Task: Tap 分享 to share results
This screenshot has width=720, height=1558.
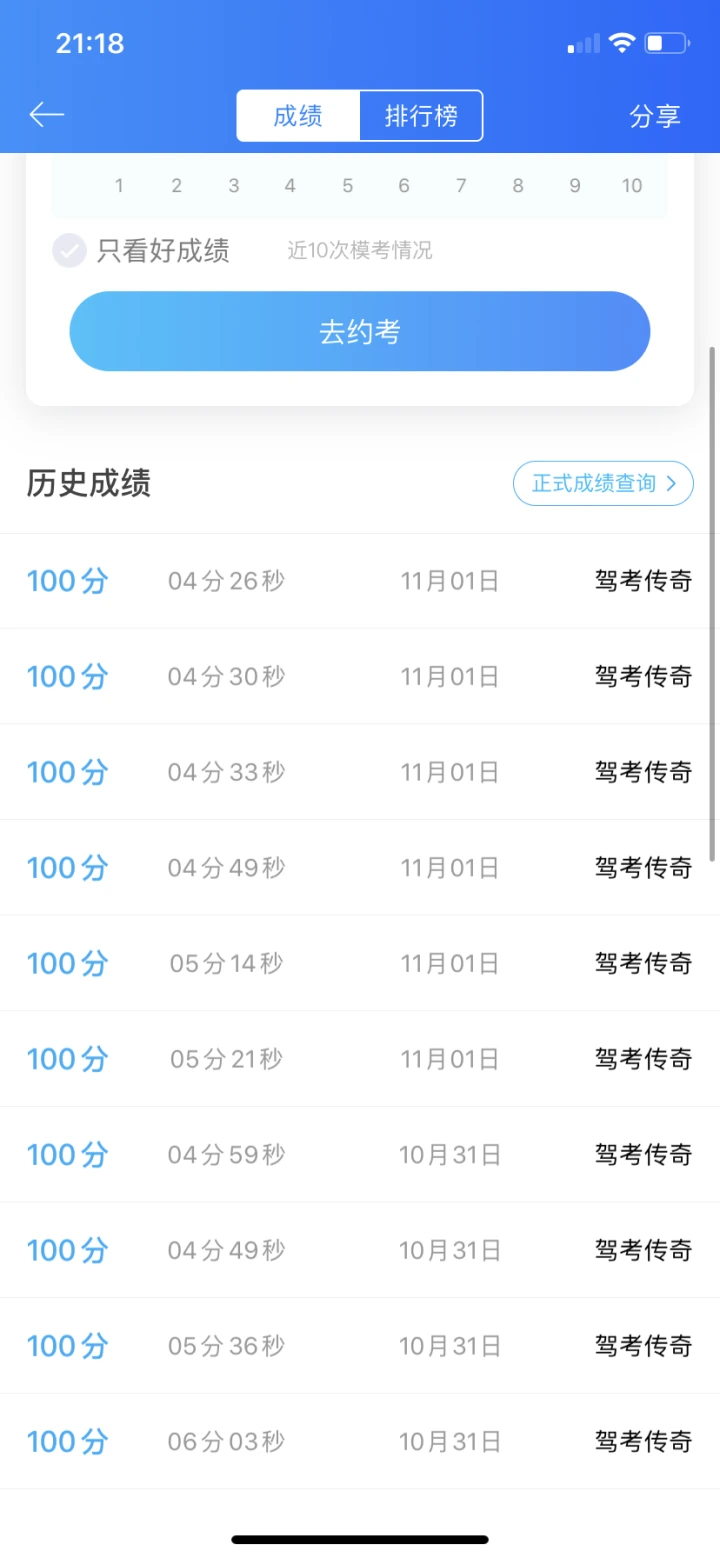Action: point(655,116)
